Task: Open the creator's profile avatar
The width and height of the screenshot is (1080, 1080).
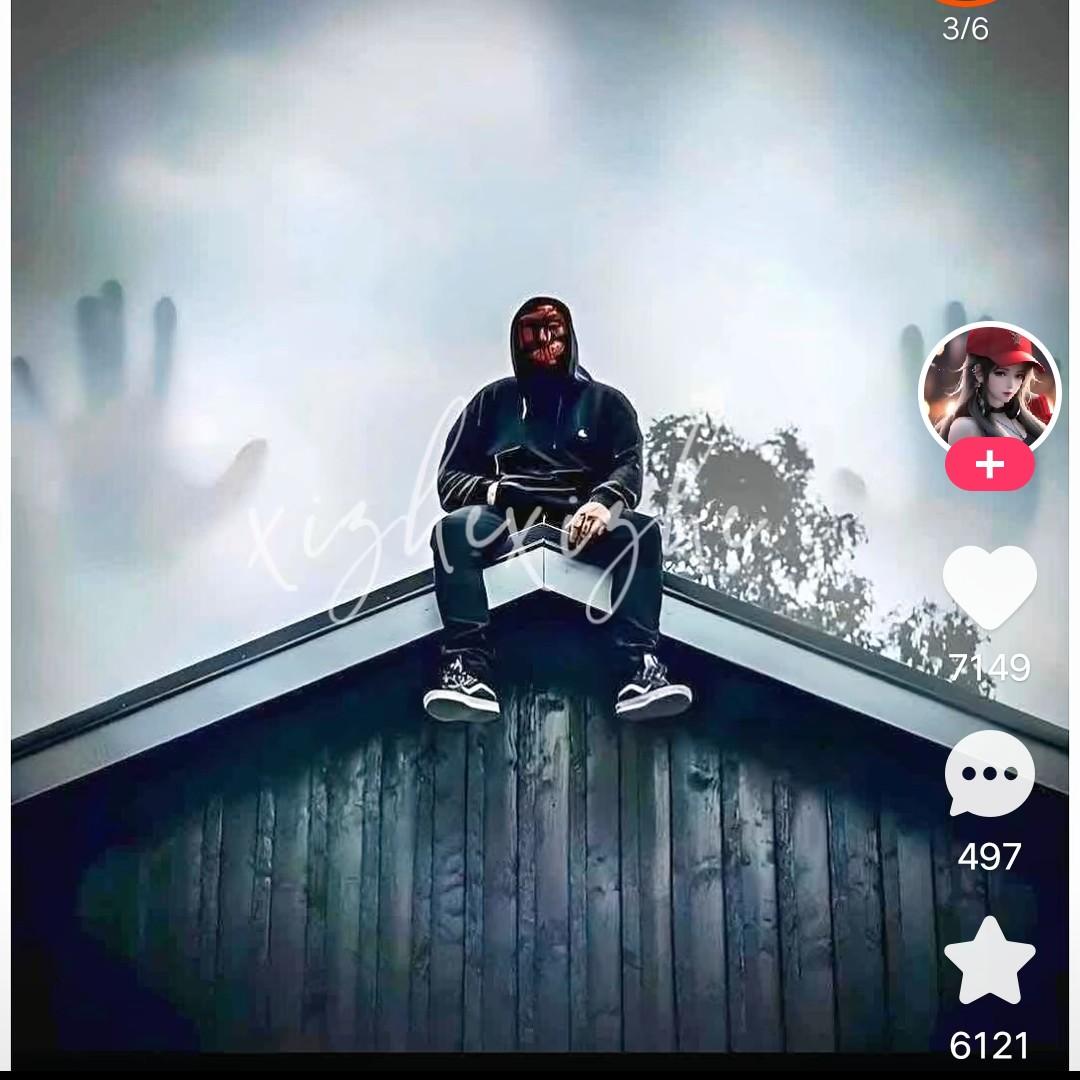Action: 990,388
